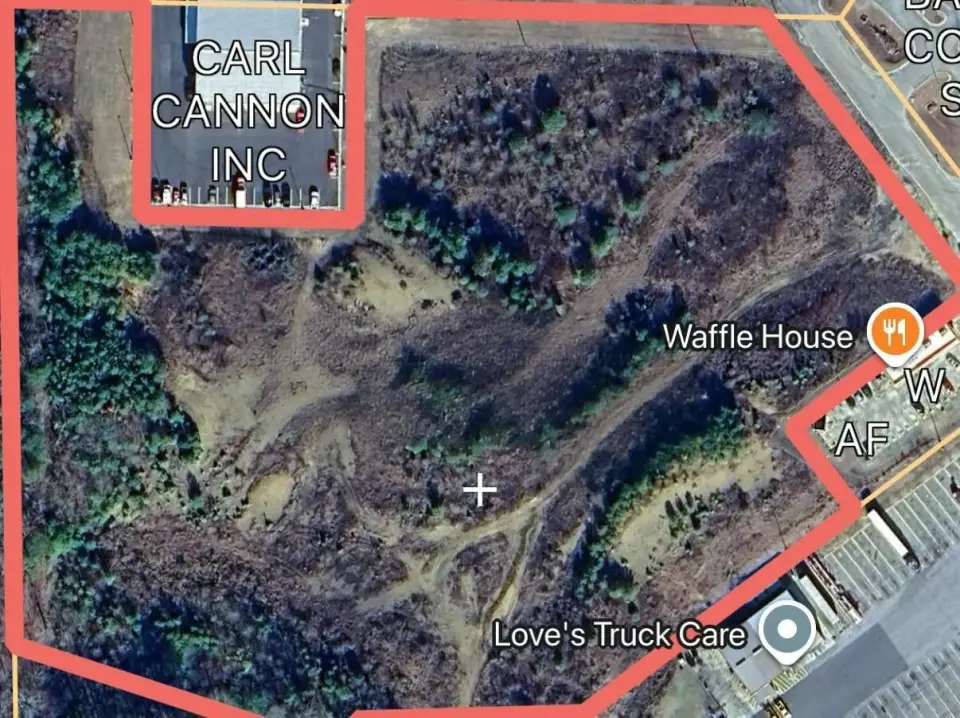Select the Love's Truck Care marker
960x718 pixels.
click(787, 631)
